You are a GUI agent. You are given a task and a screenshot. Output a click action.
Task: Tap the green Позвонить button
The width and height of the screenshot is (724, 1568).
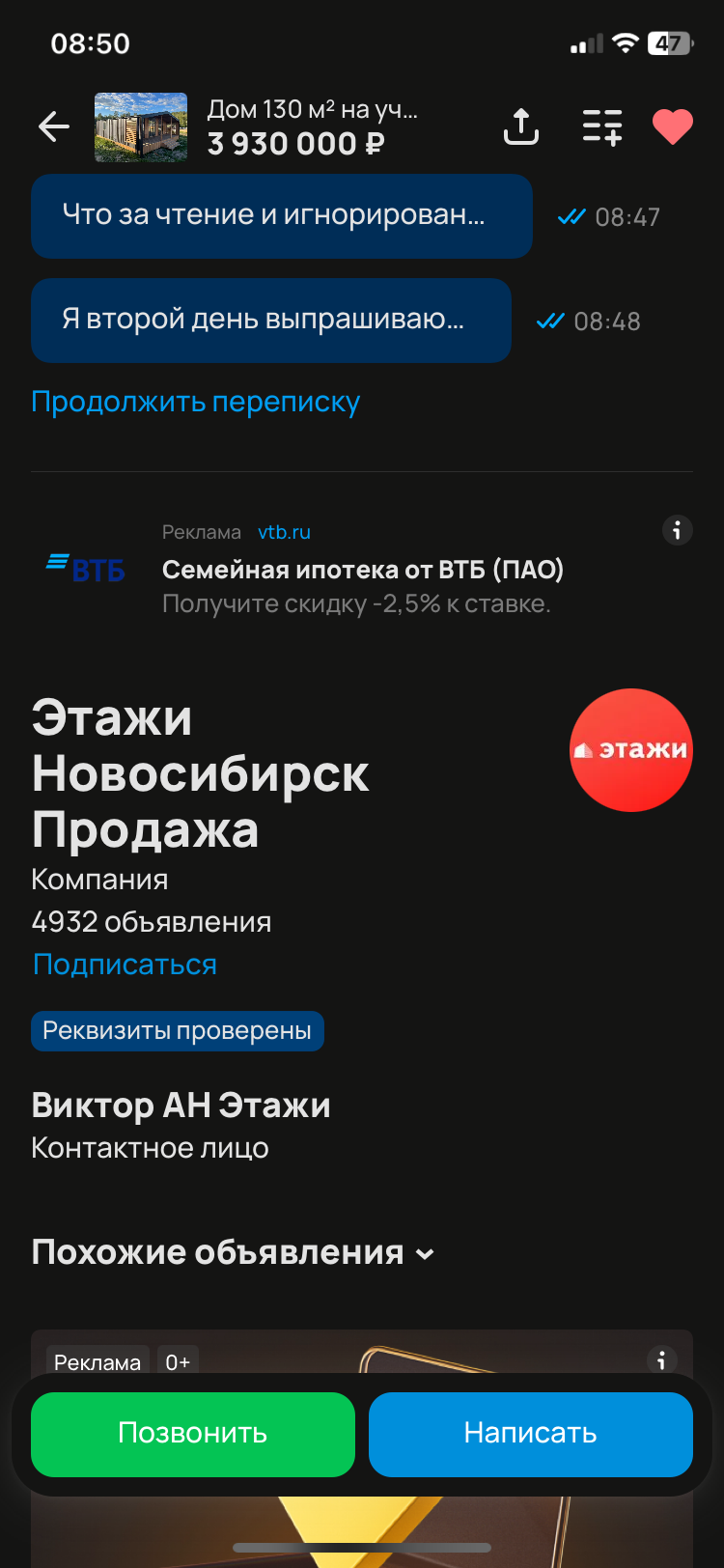pyautogui.click(x=193, y=1434)
